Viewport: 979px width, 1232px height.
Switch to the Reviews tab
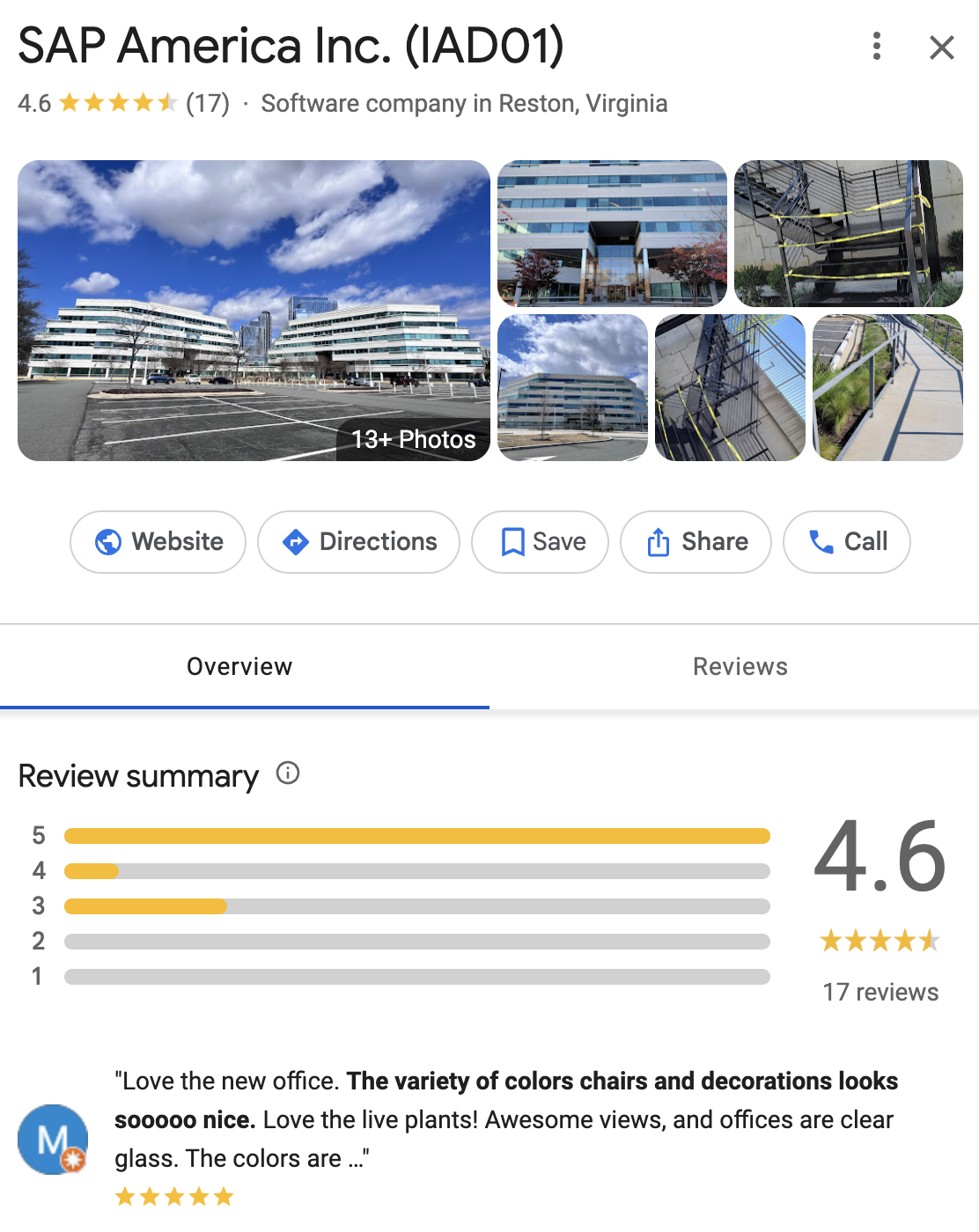tap(740, 667)
